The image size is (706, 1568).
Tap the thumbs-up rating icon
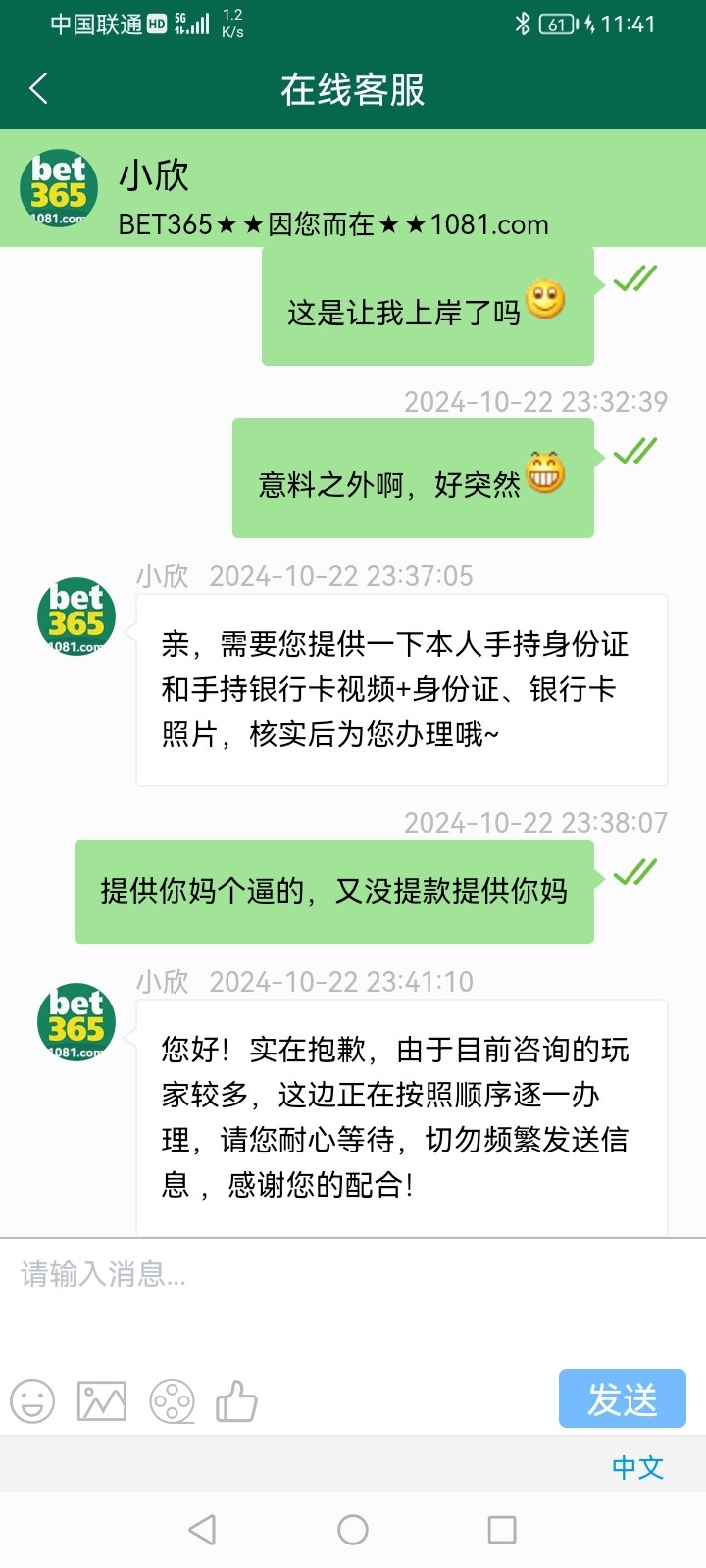[236, 1400]
